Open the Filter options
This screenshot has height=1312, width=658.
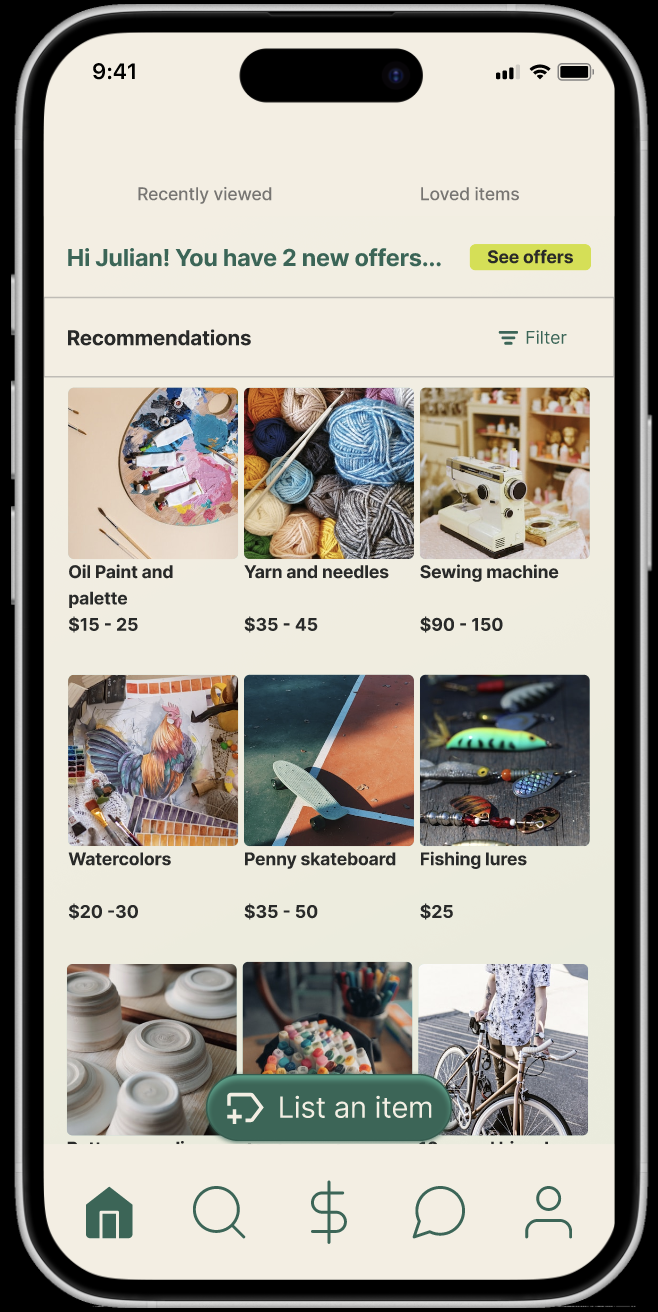pyautogui.click(x=533, y=338)
